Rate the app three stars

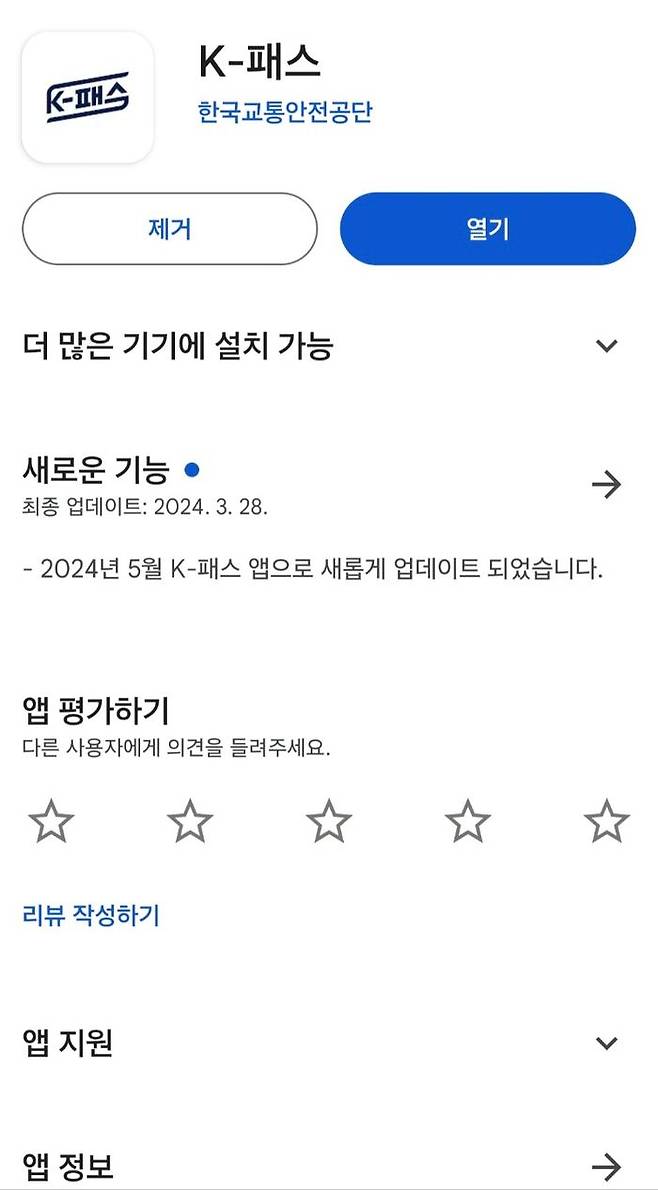(x=329, y=822)
